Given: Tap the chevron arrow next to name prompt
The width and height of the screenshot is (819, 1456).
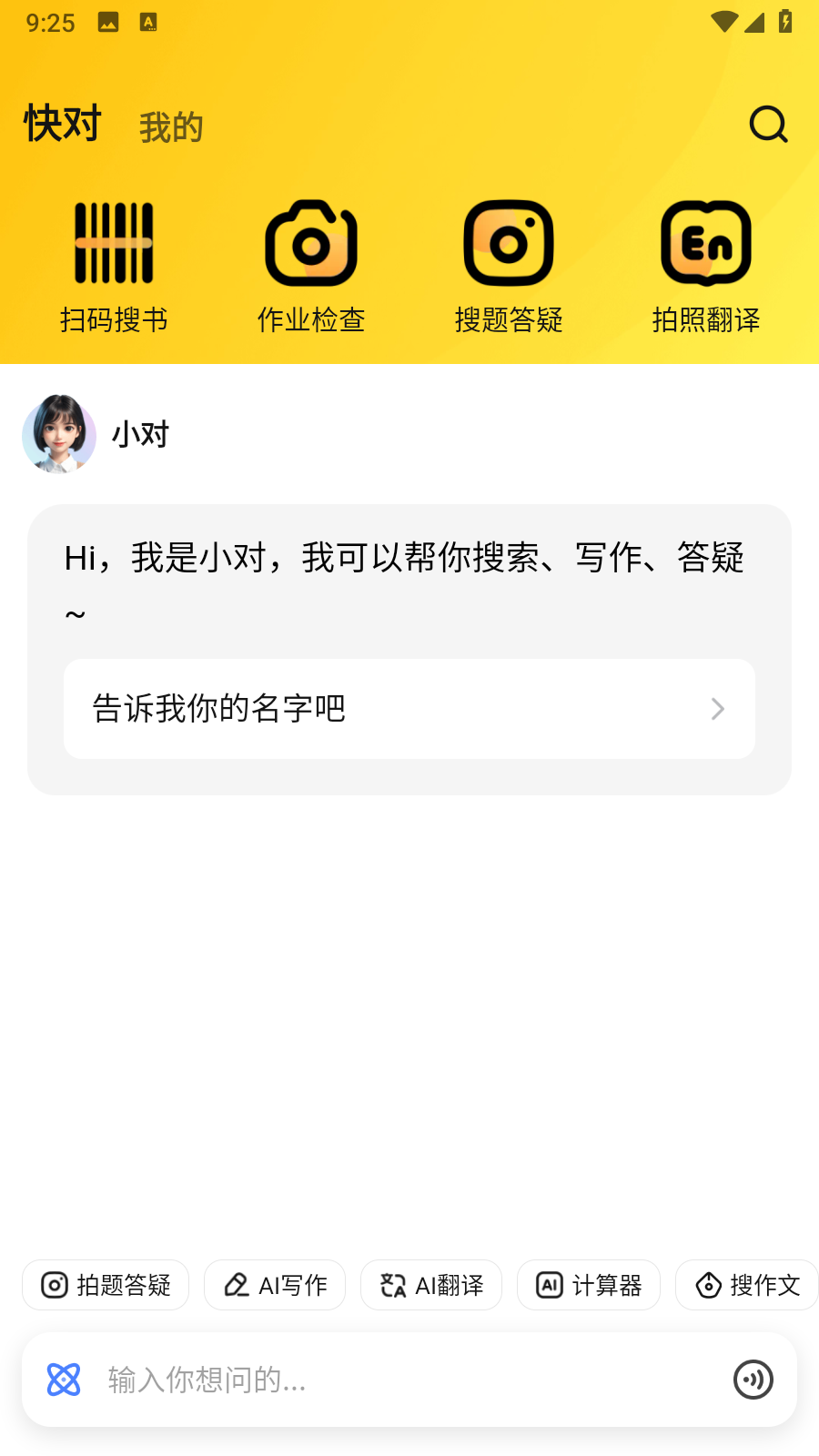Looking at the screenshot, I should pos(718,708).
